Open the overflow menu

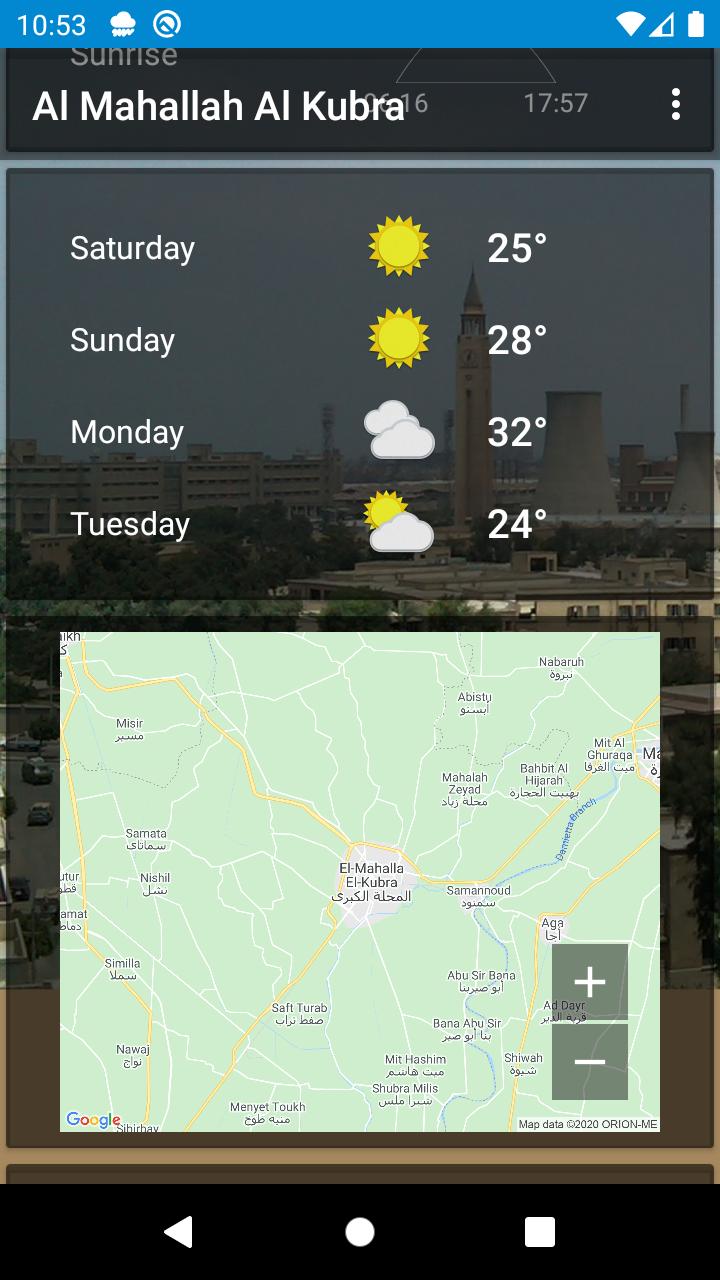tap(676, 104)
